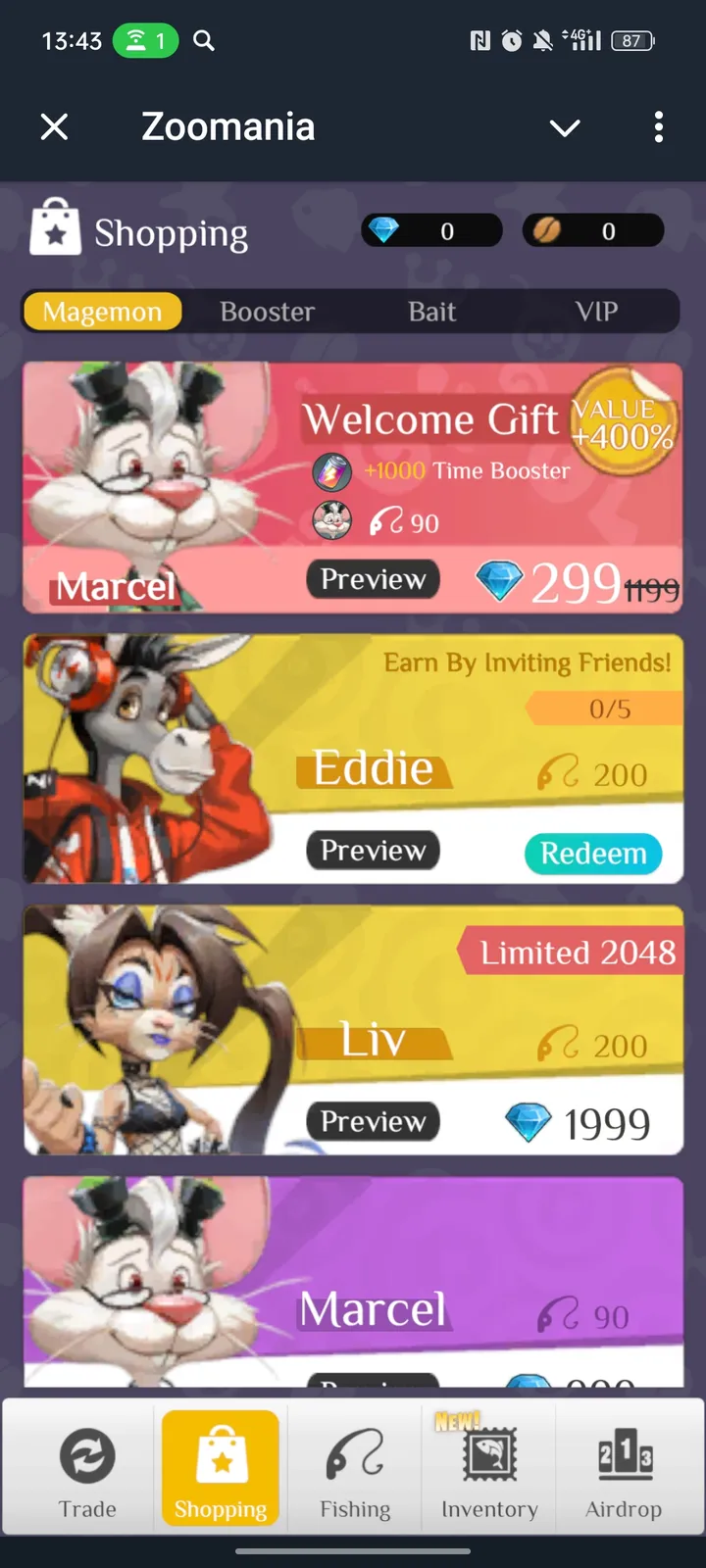Open the VIP tab

pyautogui.click(x=596, y=312)
